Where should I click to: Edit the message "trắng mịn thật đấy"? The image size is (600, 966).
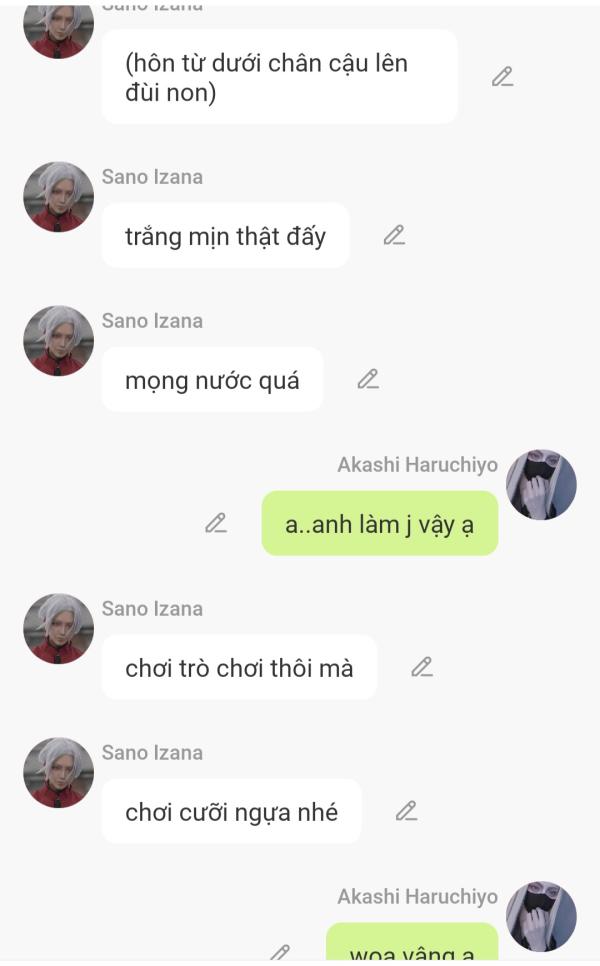(x=394, y=235)
